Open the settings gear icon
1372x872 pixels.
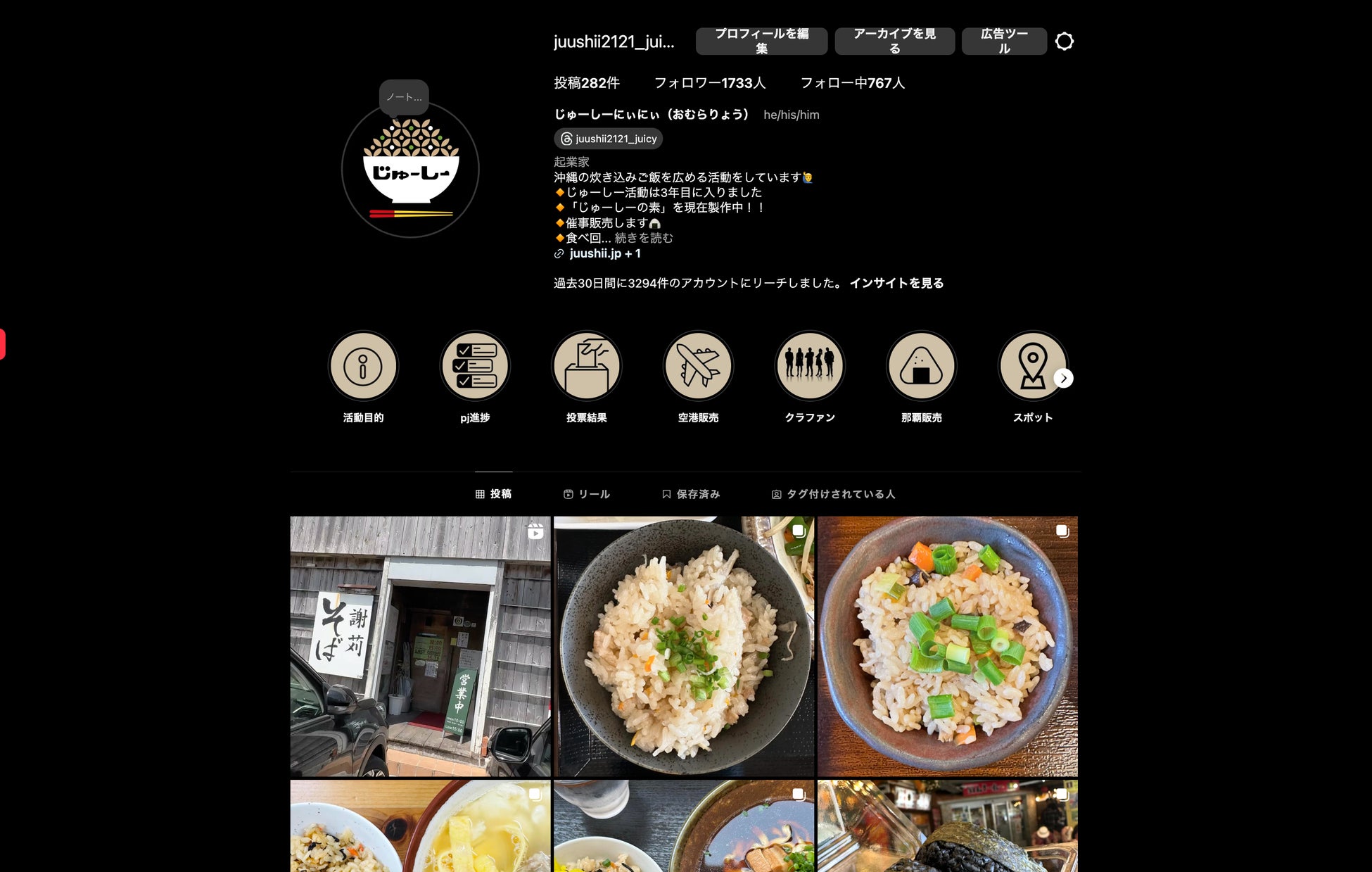point(1065,42)
